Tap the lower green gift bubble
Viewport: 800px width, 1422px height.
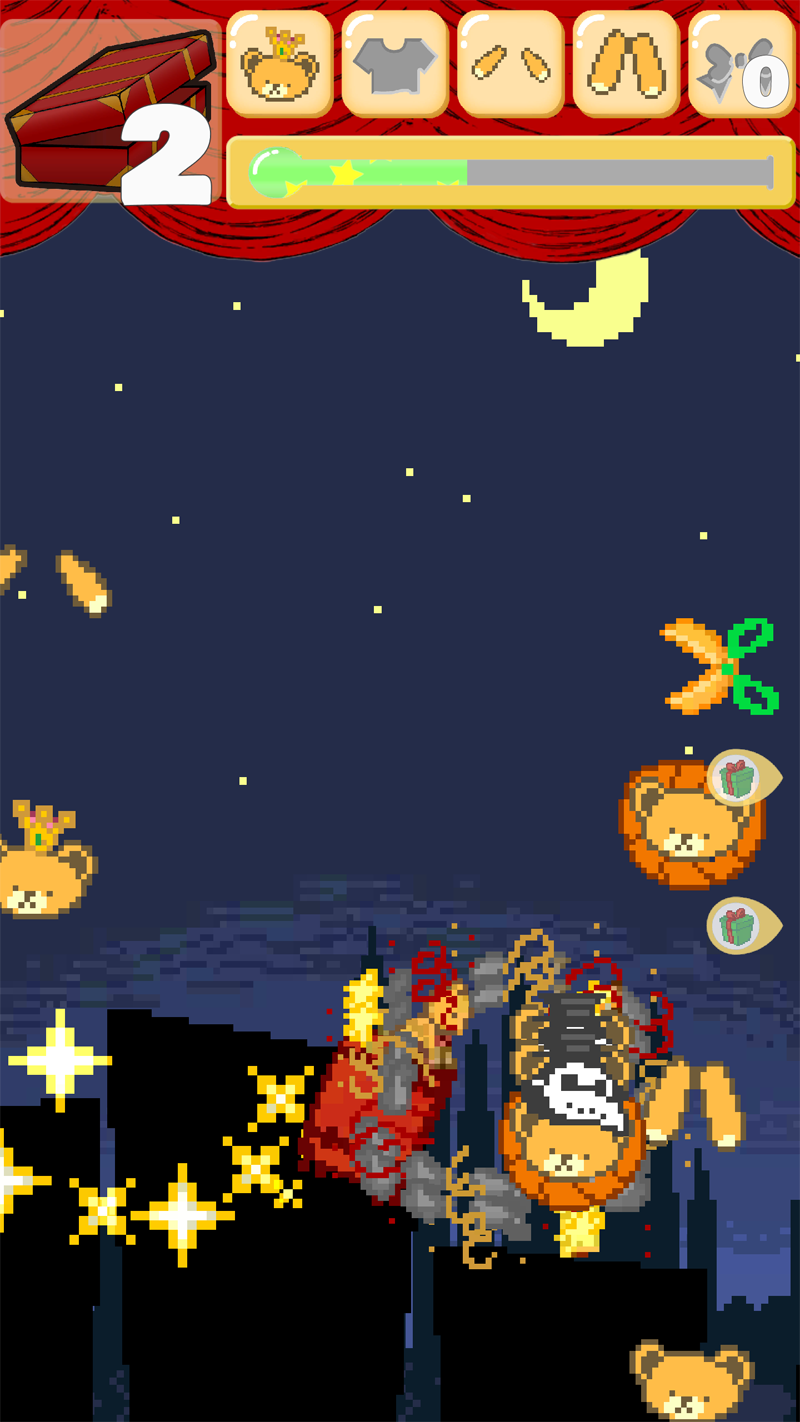[742, 925]
